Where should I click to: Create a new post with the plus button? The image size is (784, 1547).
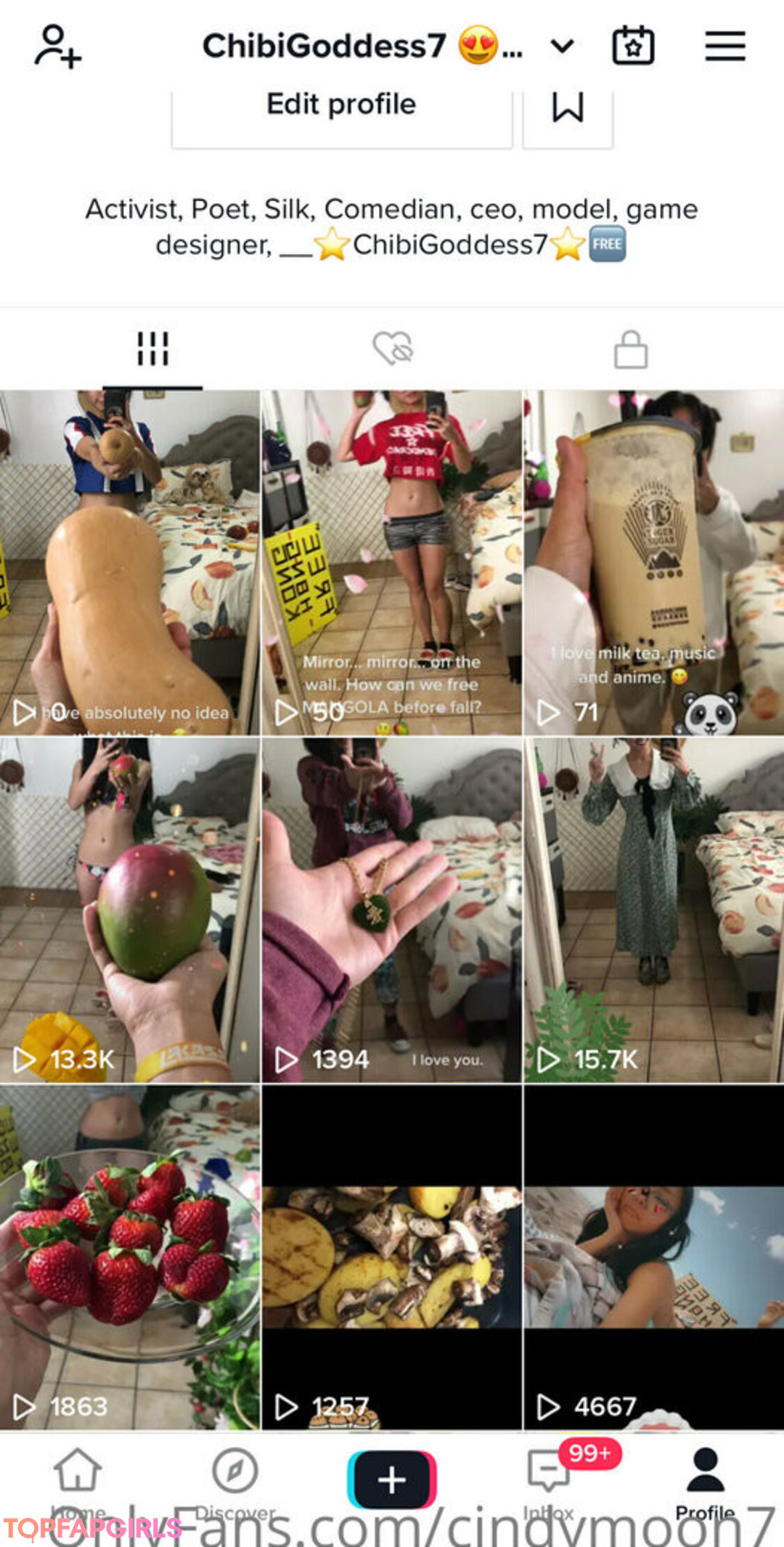pyautogui.click(x=392, y=1479)
